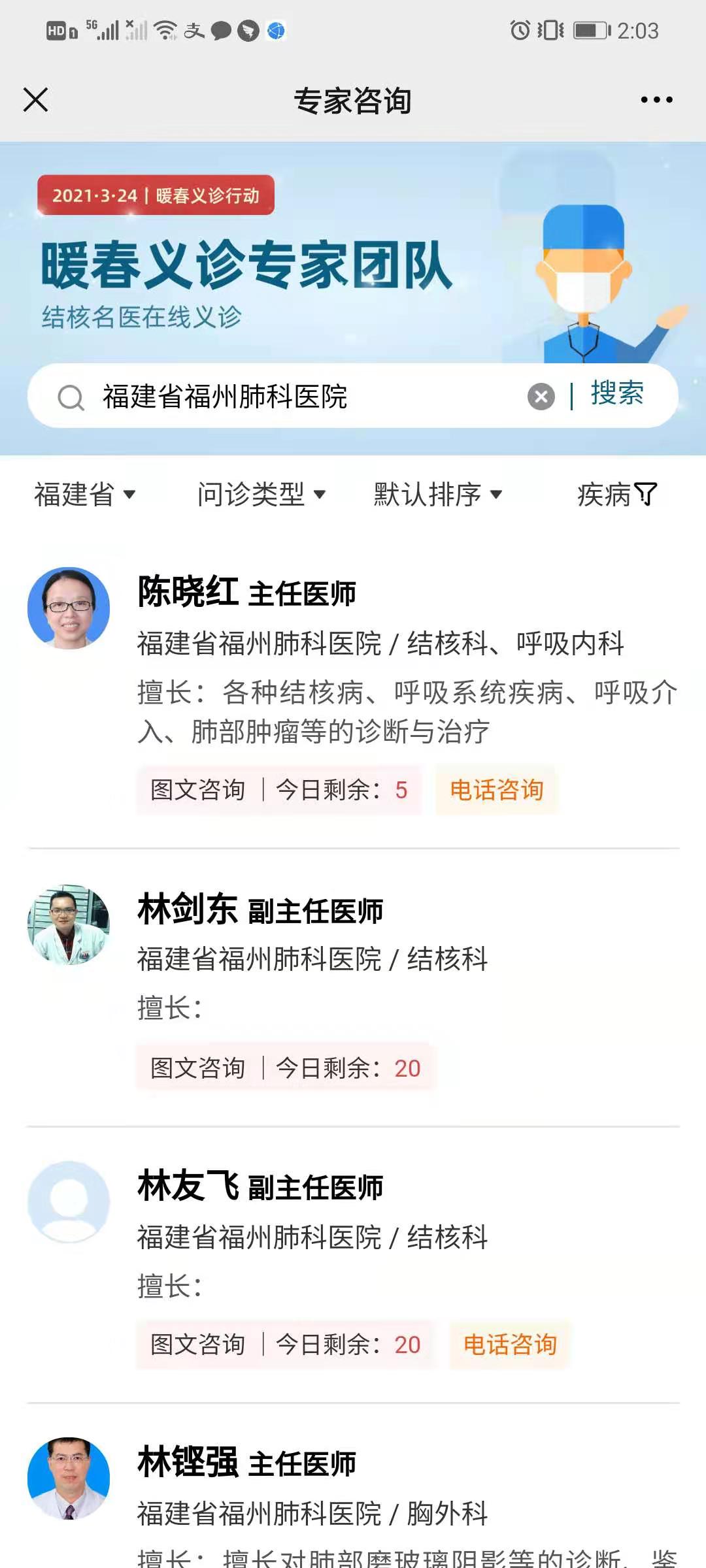
Task: Open doctor 林剑东's profile
Action: [x=188, y=909]
